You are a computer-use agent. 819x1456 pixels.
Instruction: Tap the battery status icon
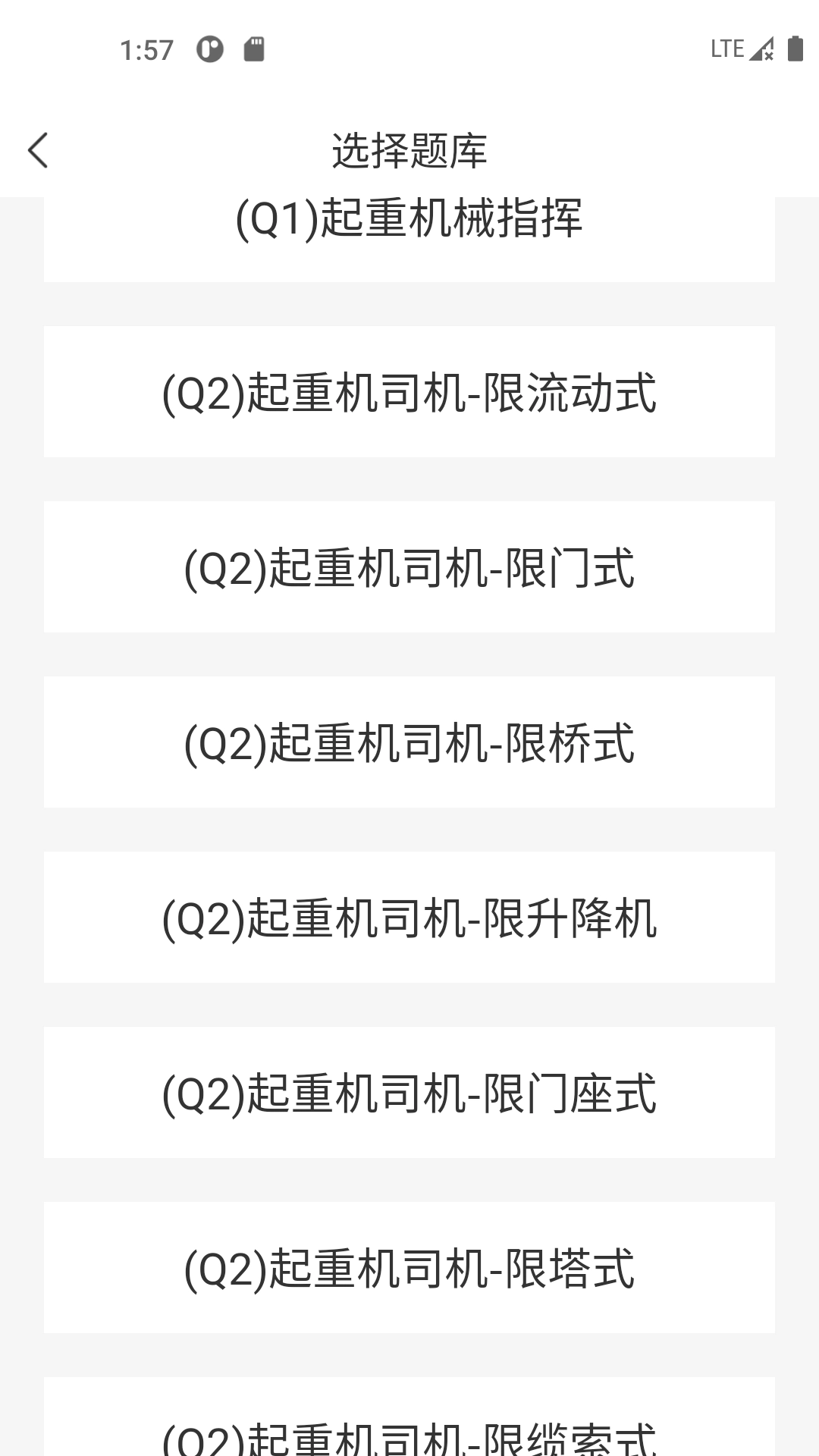(x=793, y=48)
